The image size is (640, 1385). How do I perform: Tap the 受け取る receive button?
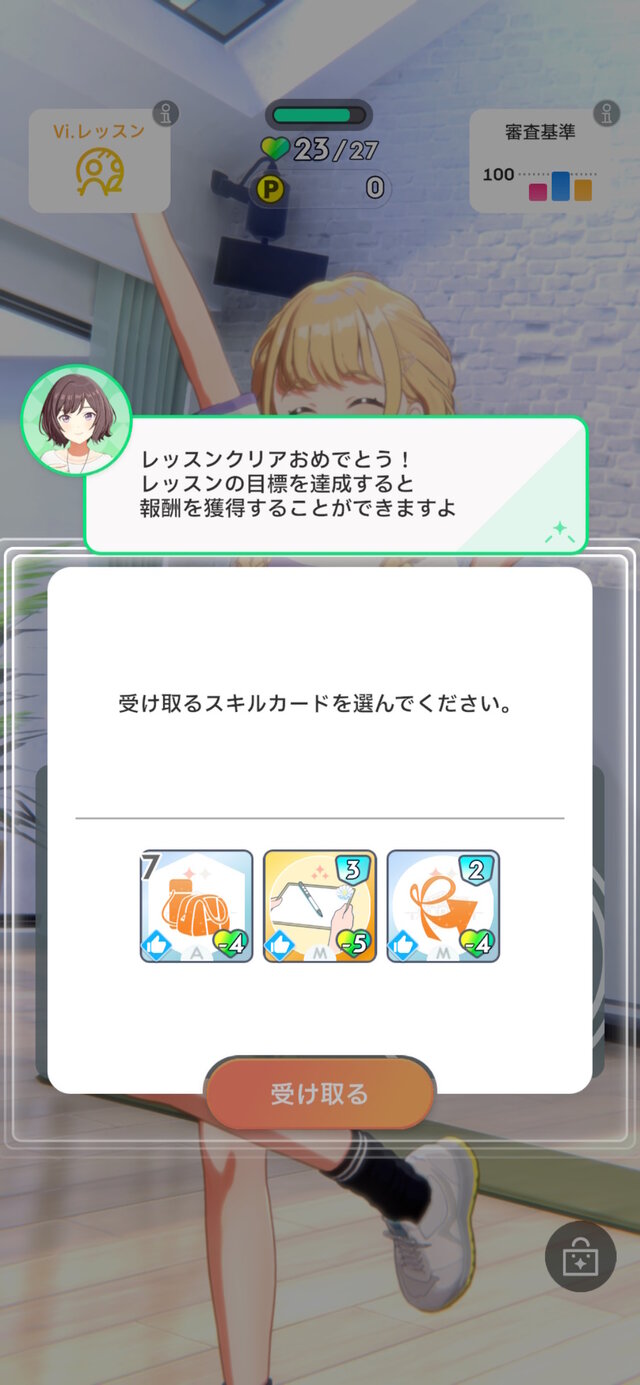320,1093
